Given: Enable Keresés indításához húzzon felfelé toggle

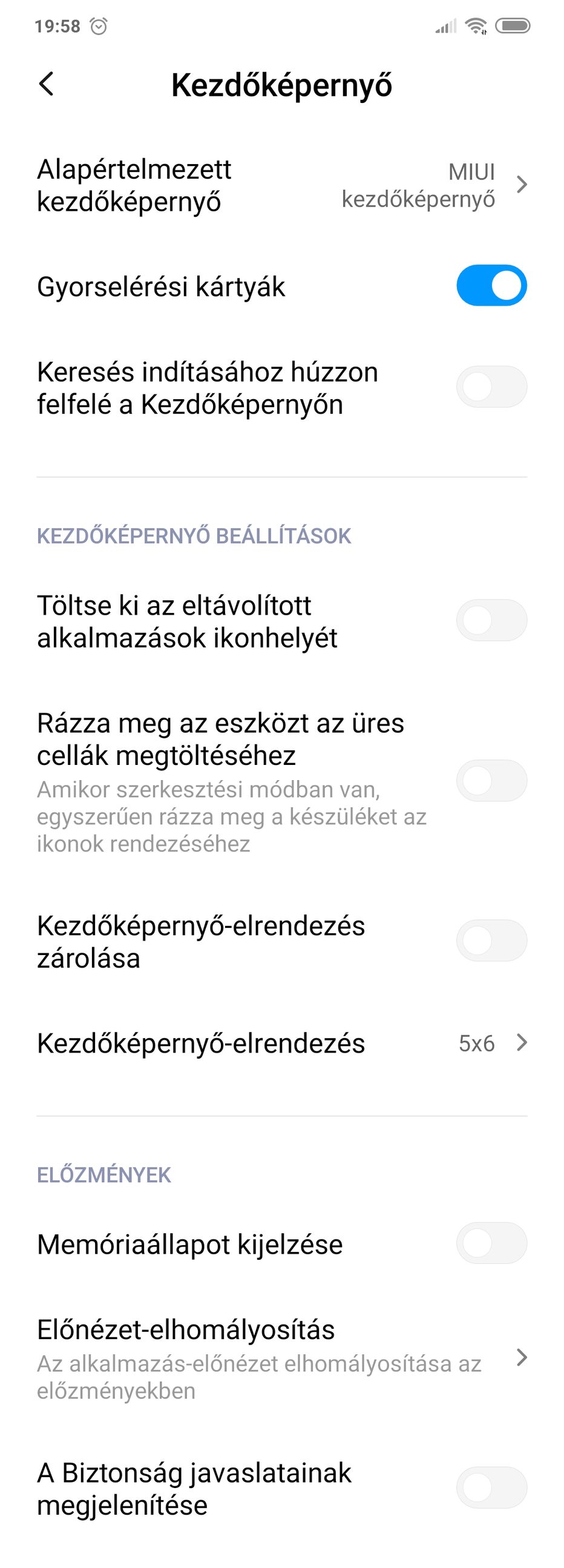Looking at the screenshot, I should [491, 386].
